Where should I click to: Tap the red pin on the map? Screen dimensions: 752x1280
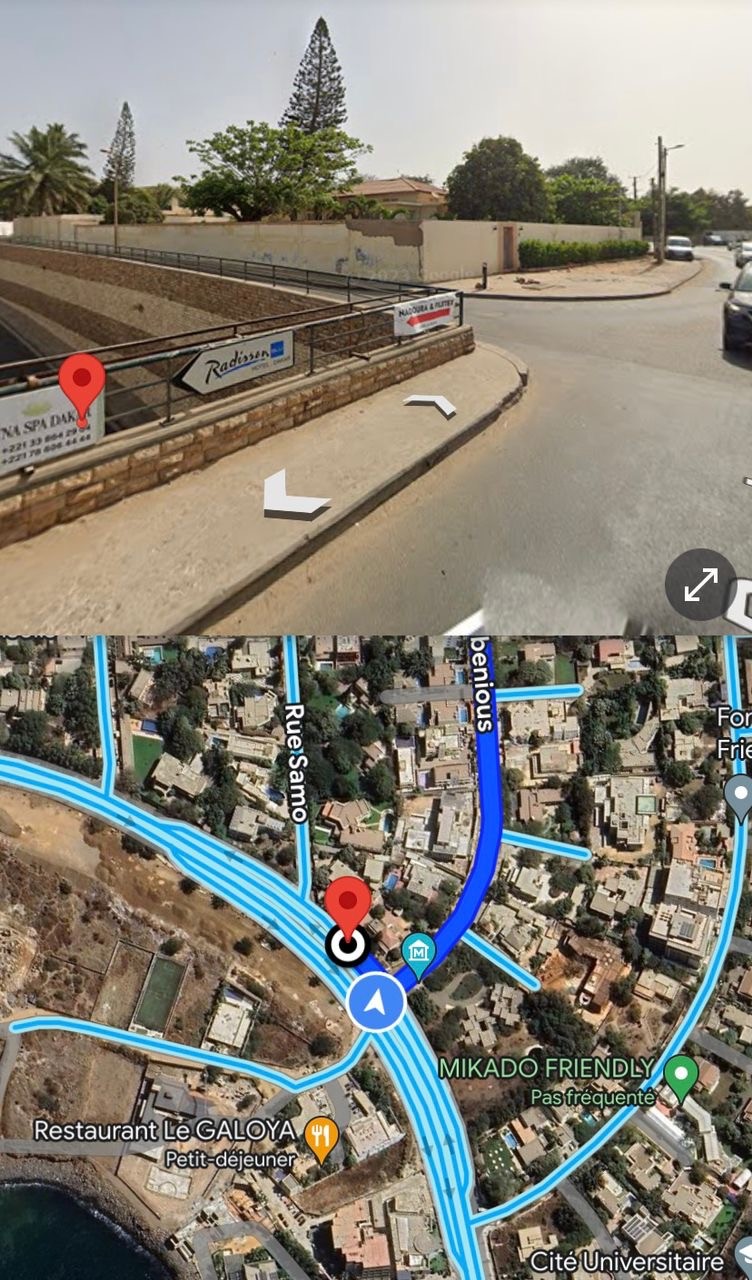(x=348, y=905)
